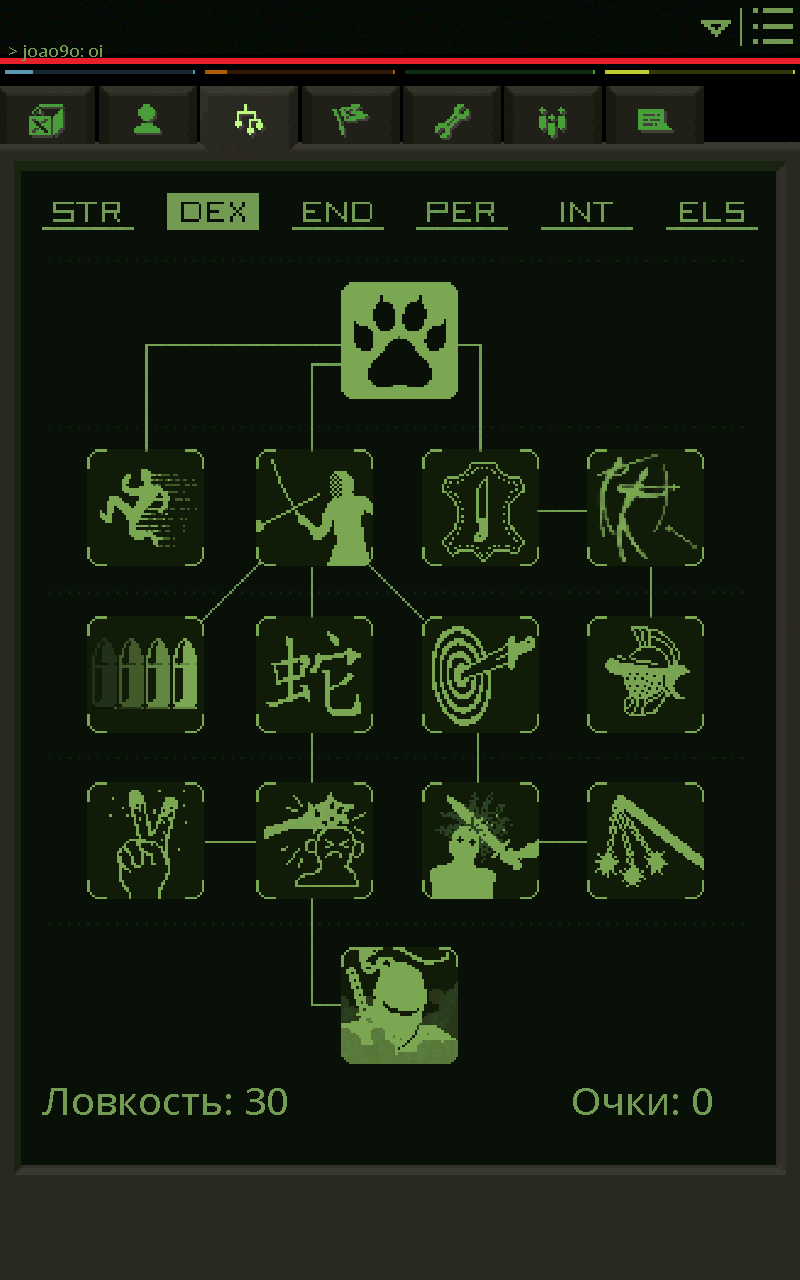
Task: Open the ELS skill category
Action: (x=711, y=212)
